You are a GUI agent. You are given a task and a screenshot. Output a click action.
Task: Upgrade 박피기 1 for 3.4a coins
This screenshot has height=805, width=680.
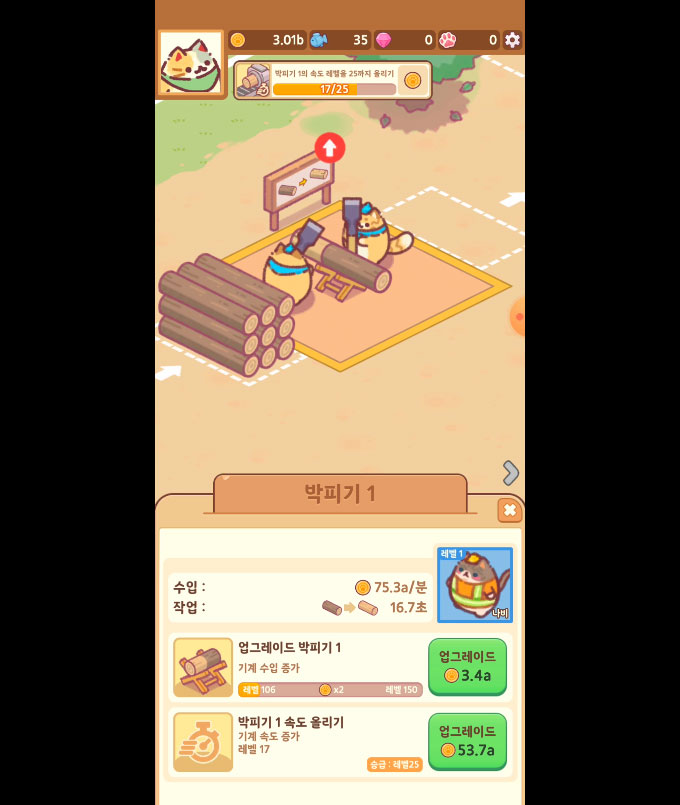[467, 666]
